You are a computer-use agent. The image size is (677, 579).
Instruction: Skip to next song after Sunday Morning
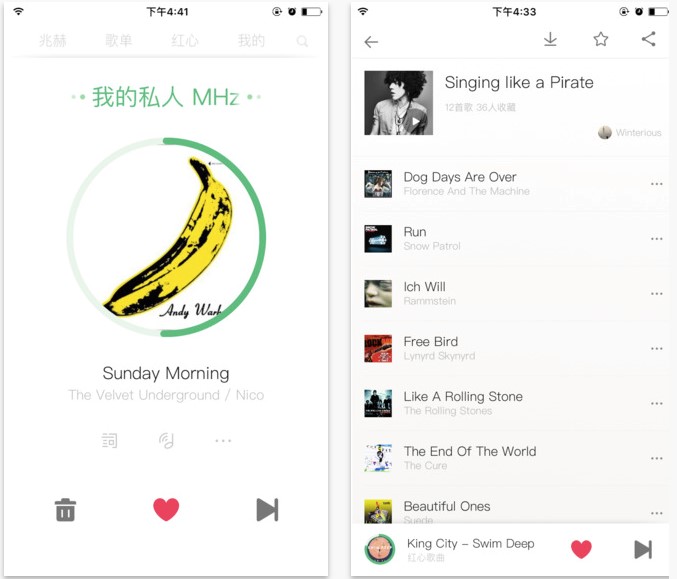[x=266, y=510]
